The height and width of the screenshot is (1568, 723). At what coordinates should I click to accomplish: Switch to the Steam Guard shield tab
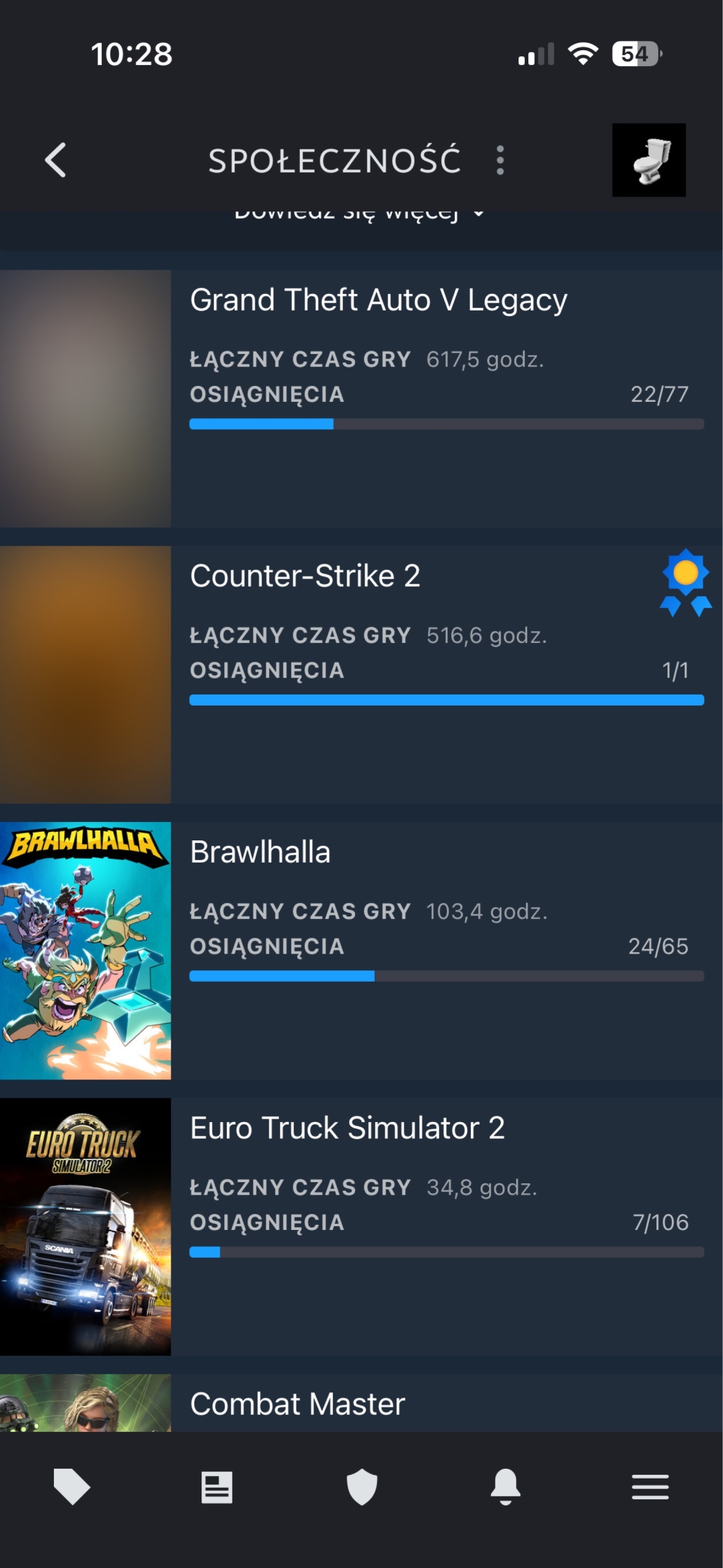[361, 1487]
